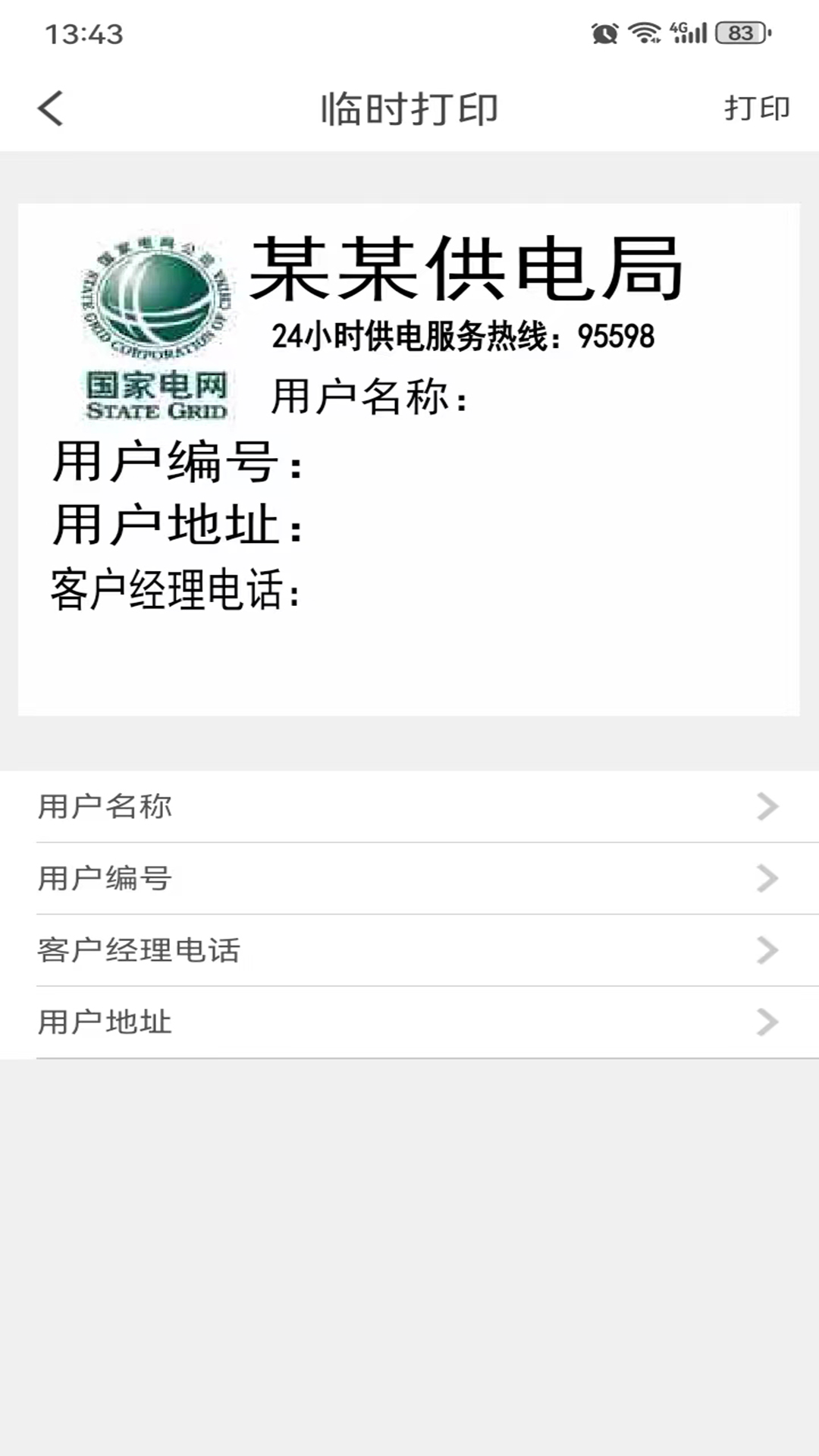Viewport: 819px width, 1456px height.
Task: Expand the 客户经理电话 row chevron
Action: [x=769, y=950]
